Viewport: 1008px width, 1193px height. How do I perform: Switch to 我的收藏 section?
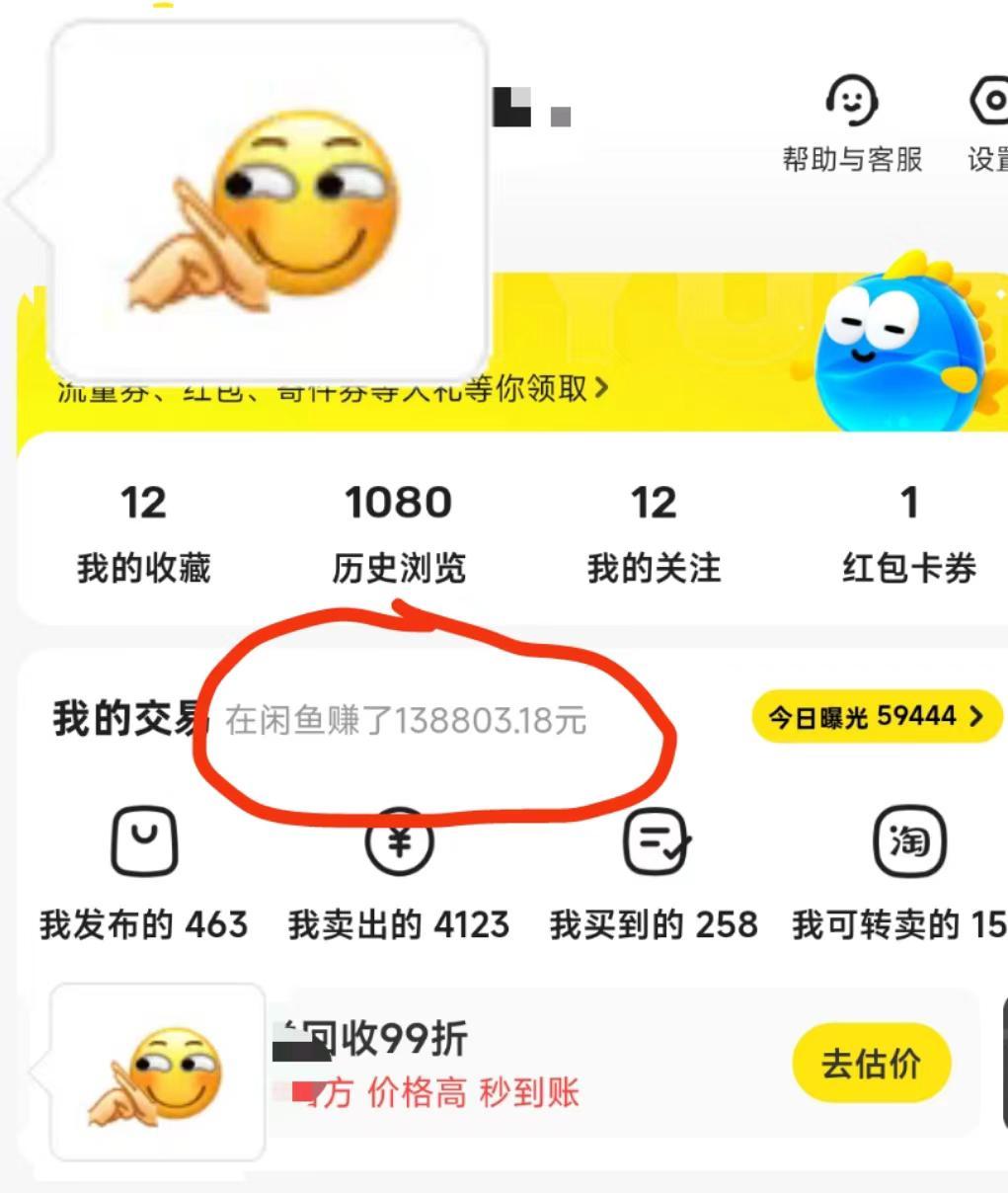point(144,530)
